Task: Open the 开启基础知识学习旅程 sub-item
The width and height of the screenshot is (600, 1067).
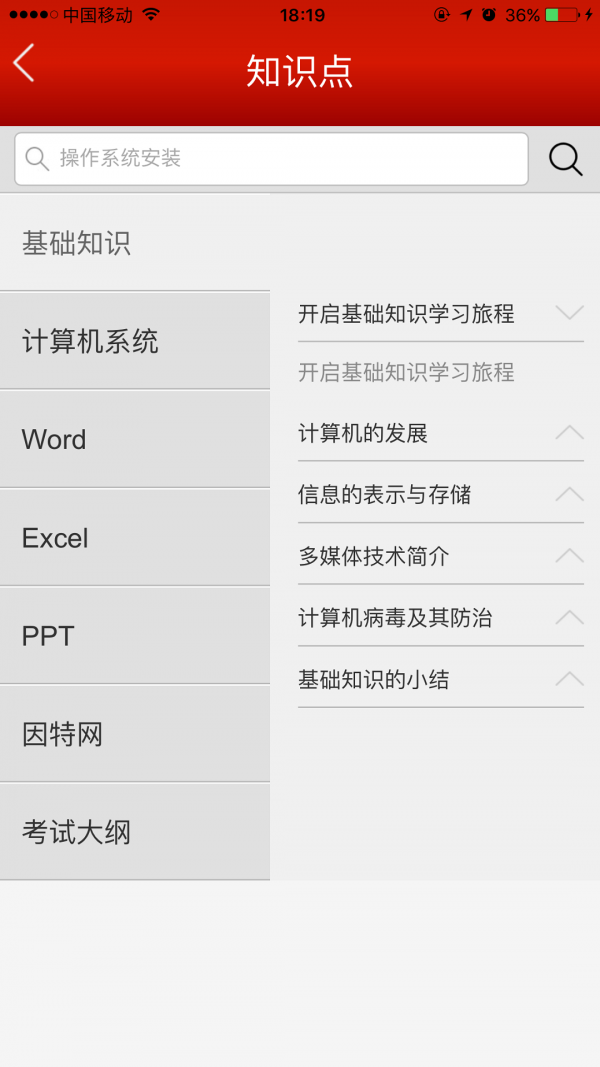Action: pyautogui.click(x=406, y=372)
